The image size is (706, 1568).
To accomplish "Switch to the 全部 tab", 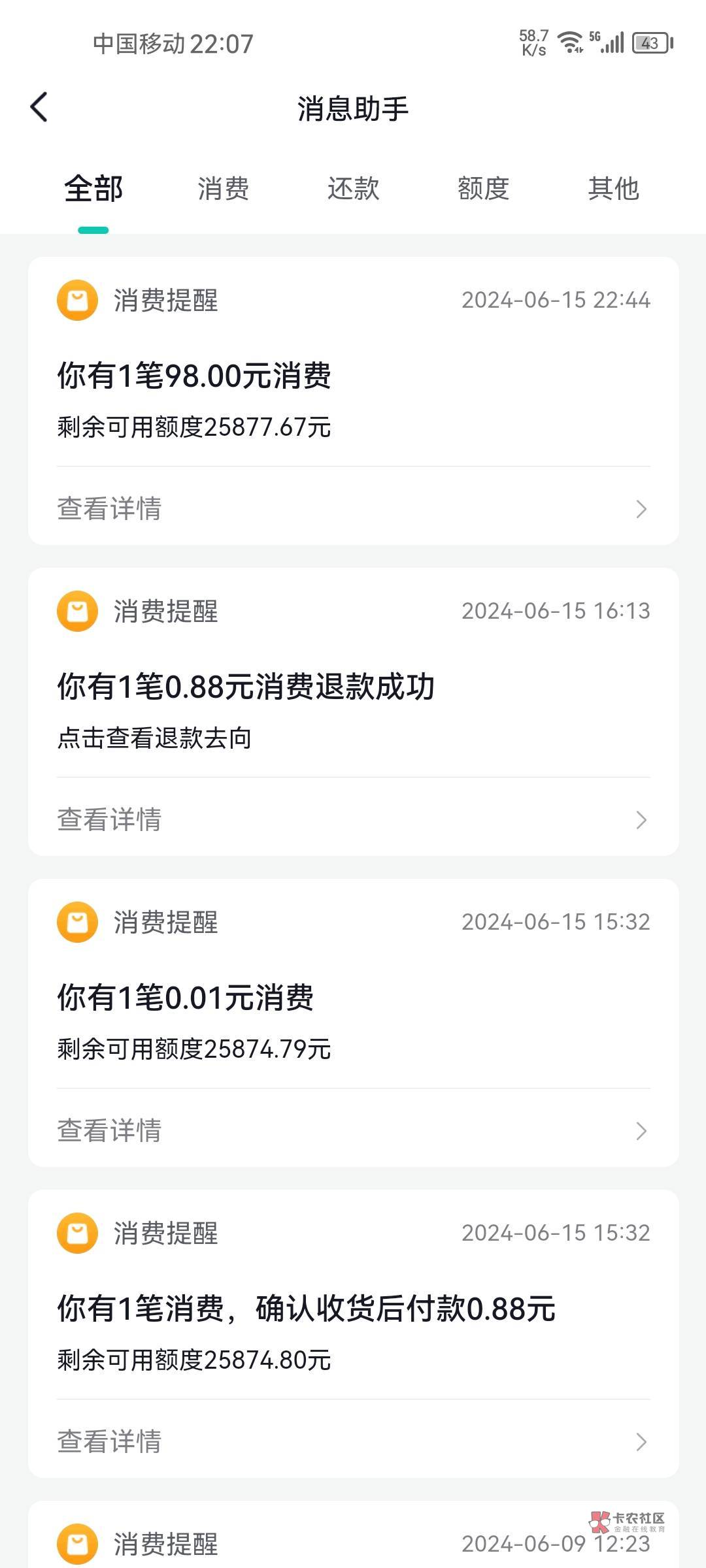I will [x=93, y=189].
